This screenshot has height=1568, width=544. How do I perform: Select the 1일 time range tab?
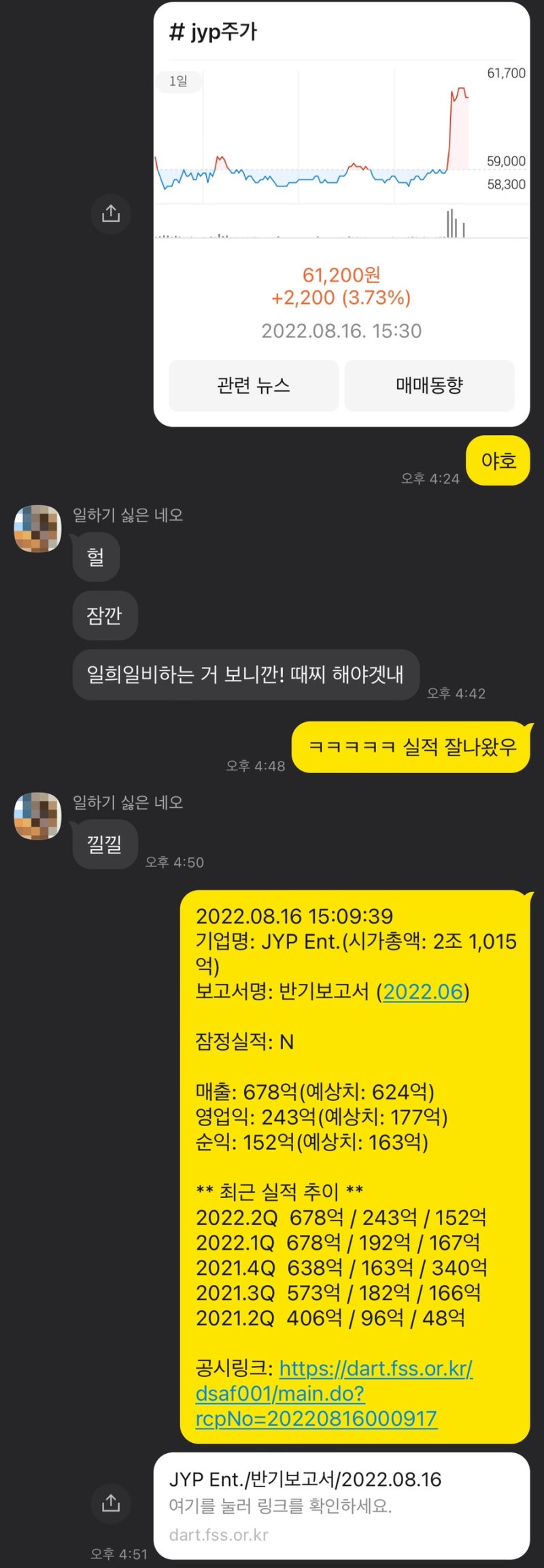[x=178, y=80]
